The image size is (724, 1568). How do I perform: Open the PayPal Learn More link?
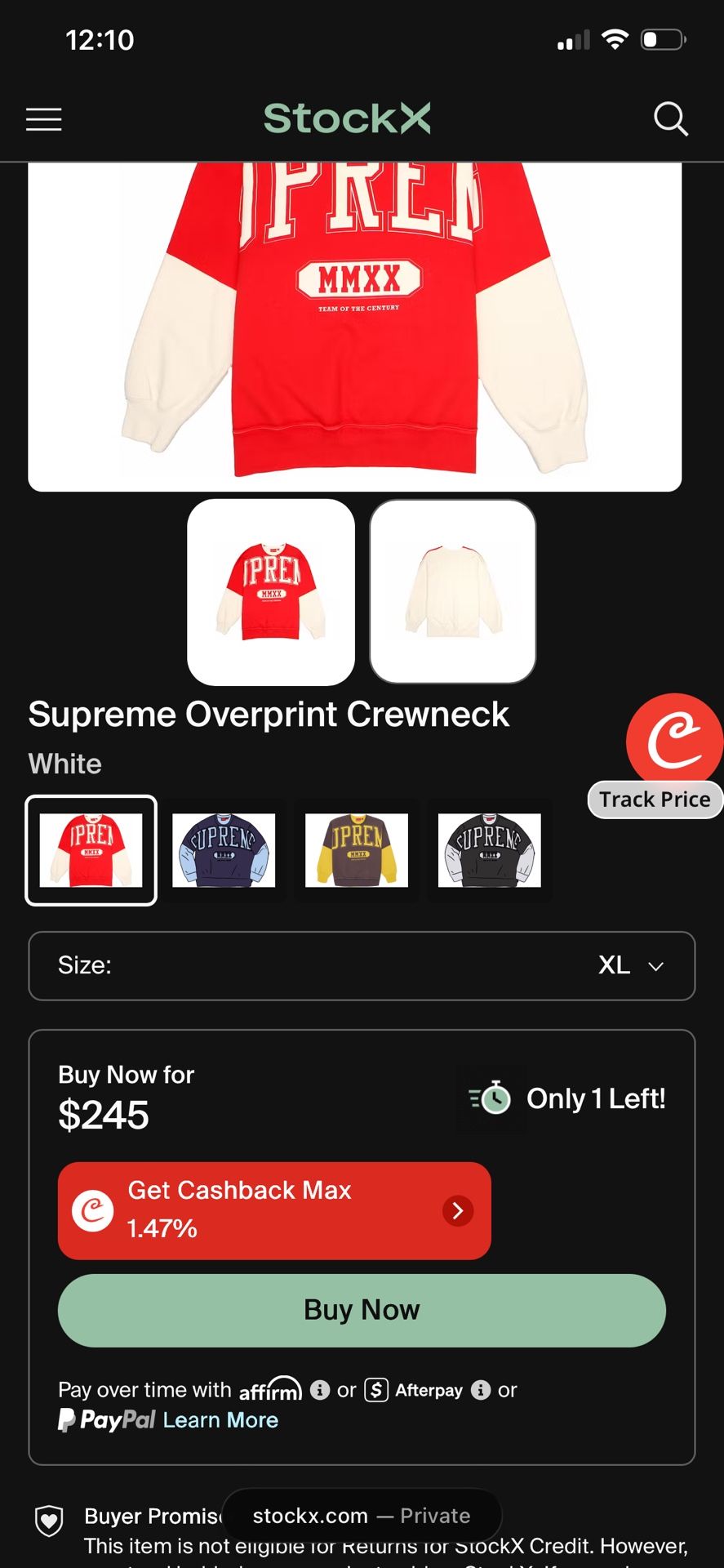(220, 1419)
